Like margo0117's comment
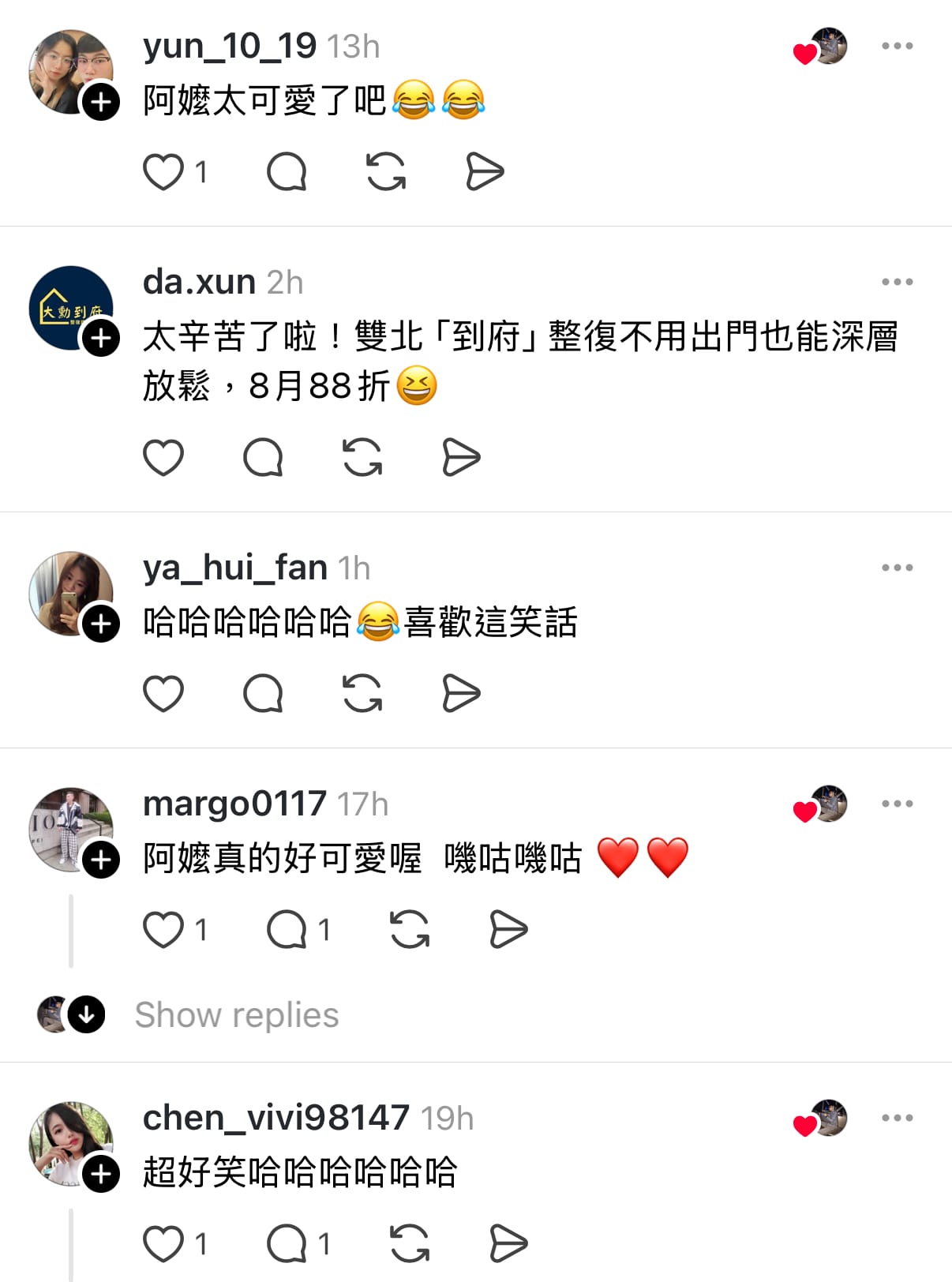 163,929
